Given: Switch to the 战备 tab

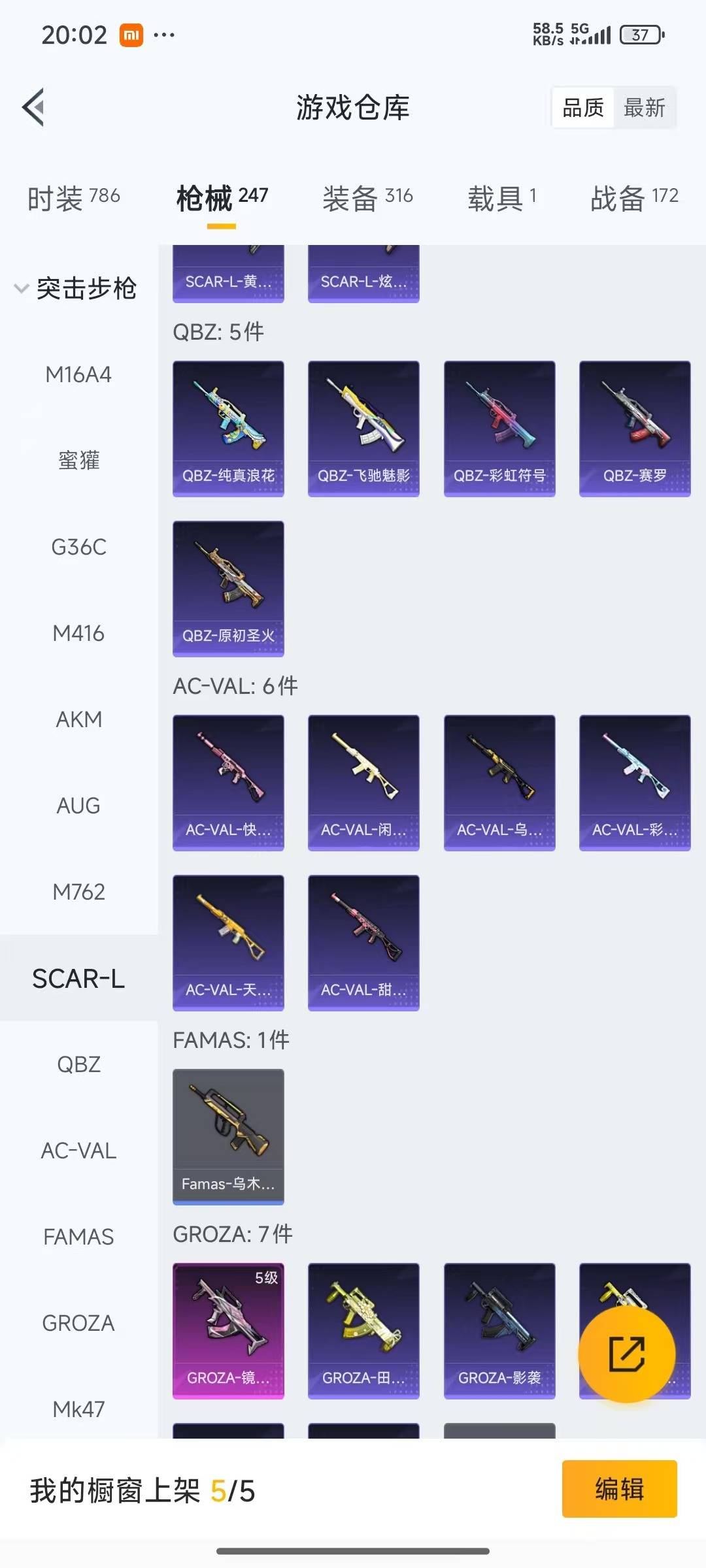Looking at the screenshot, I should click(633, 198).
